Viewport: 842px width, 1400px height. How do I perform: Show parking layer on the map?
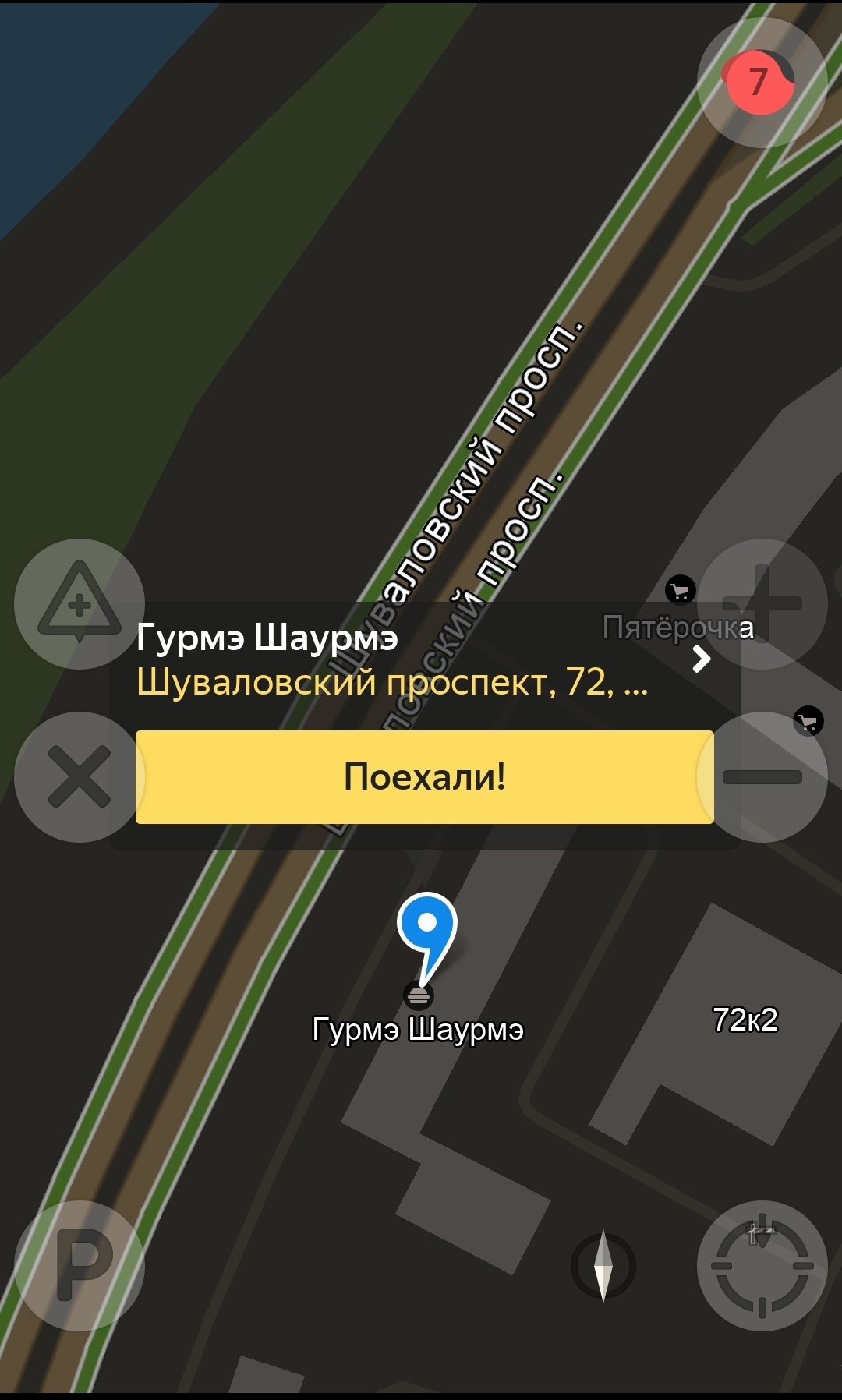pos(79,1266)
